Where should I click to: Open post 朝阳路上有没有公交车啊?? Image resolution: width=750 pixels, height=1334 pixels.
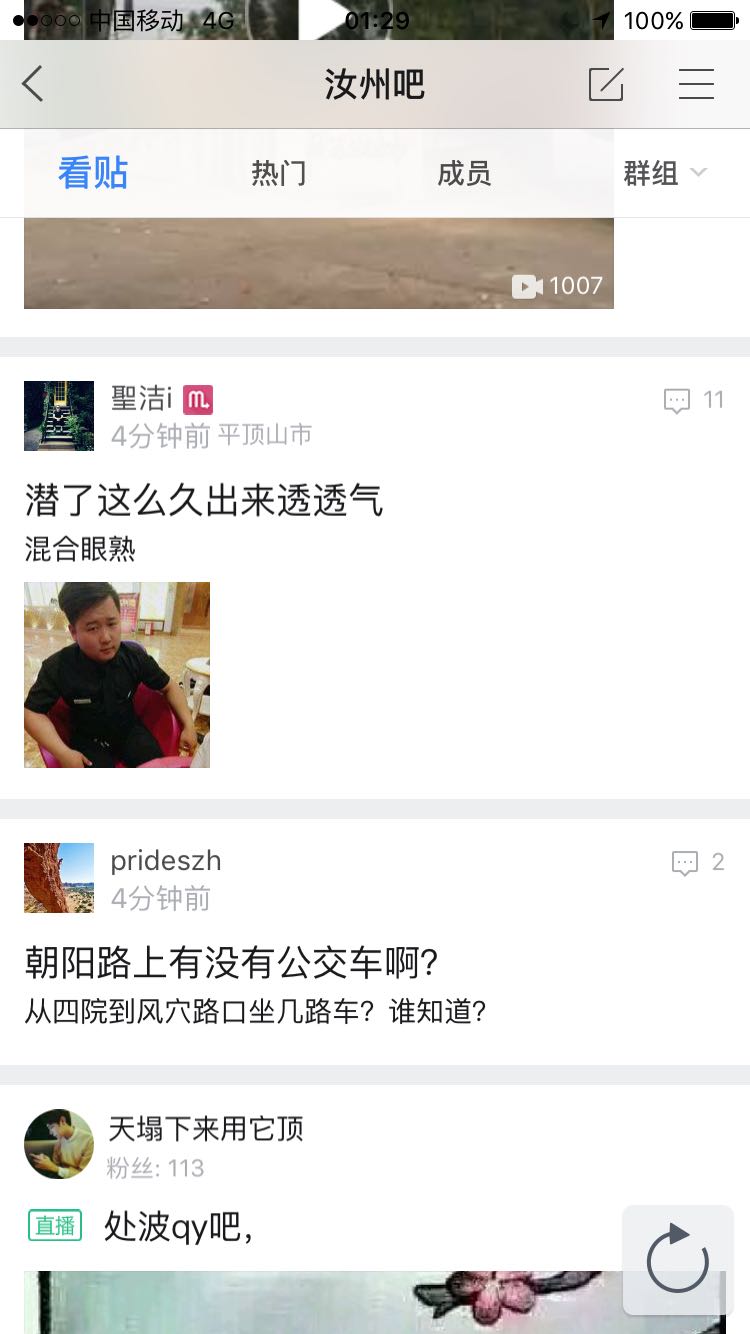232,963
